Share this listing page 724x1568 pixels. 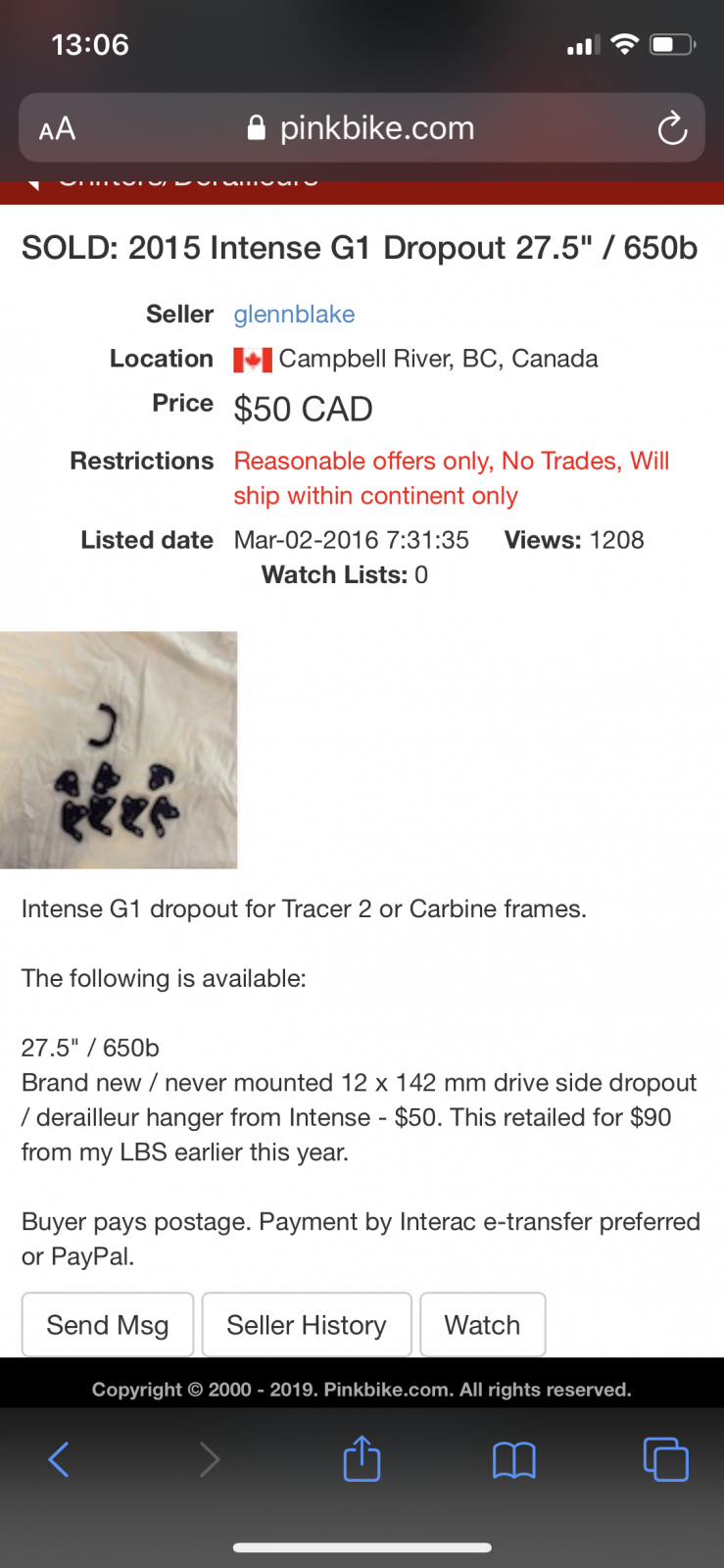[x=362, y=1458]
